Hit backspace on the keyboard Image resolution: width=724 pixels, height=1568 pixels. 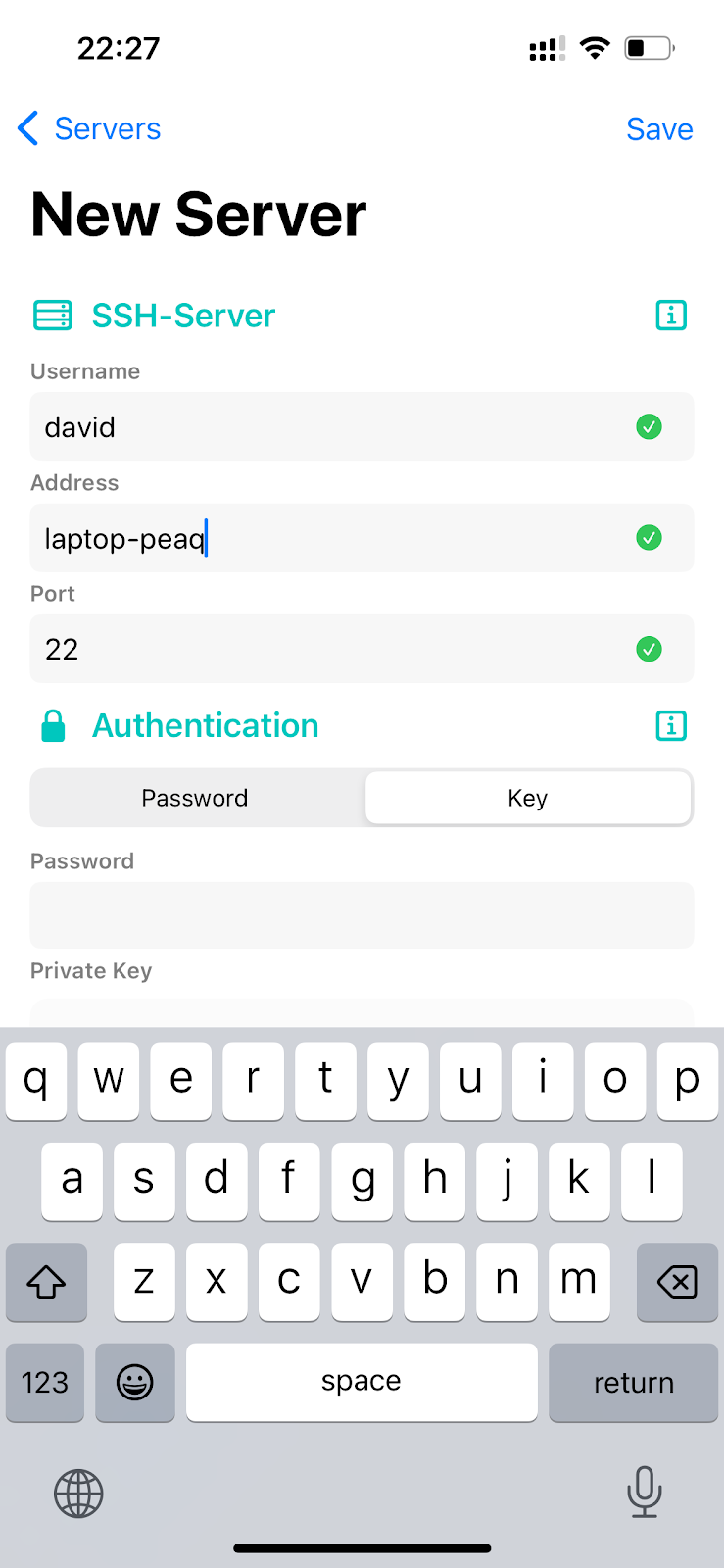pyautogui.click(x=677, y=1282)
